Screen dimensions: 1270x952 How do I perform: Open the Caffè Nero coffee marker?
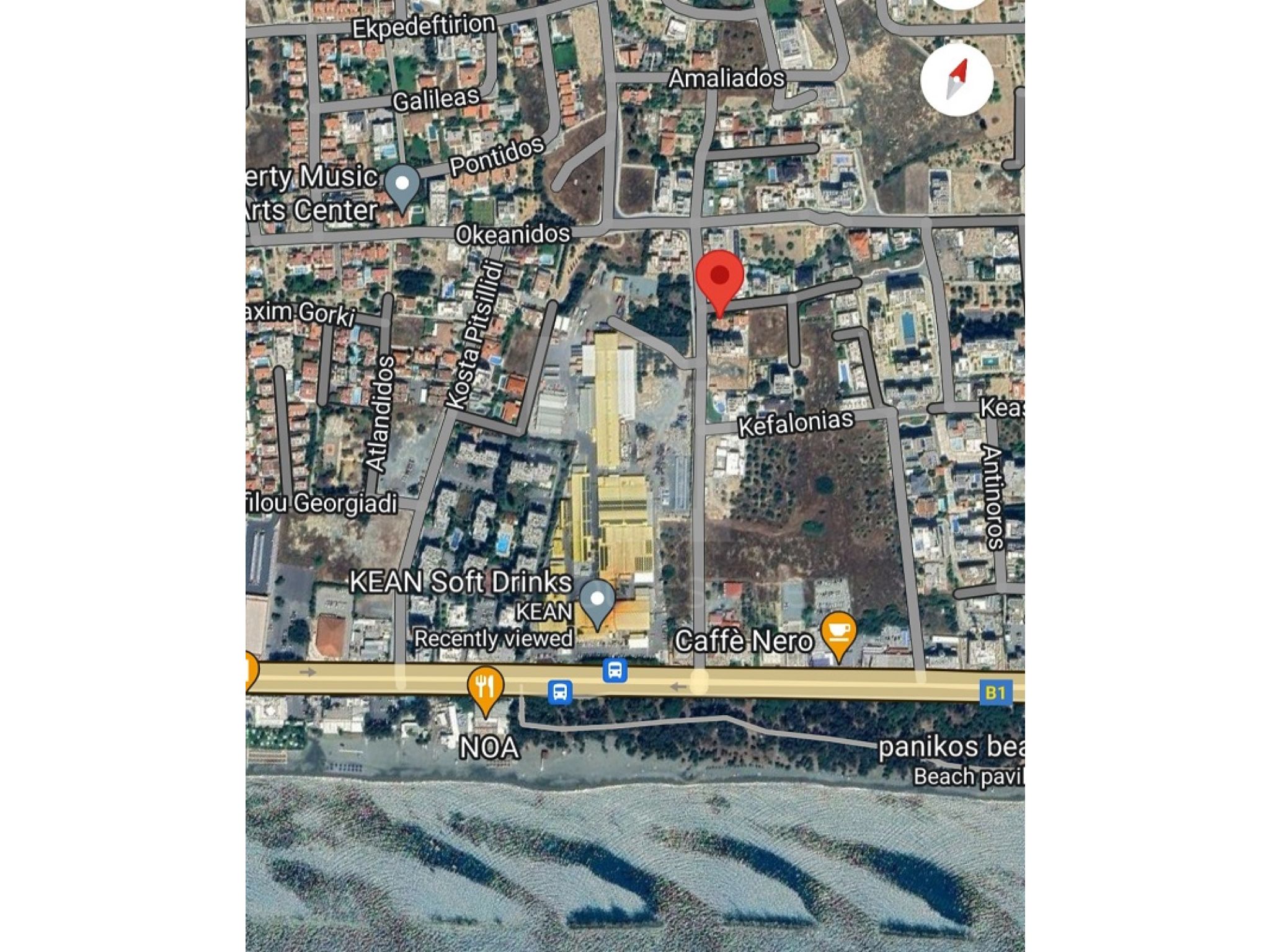[x=838, y=633]
